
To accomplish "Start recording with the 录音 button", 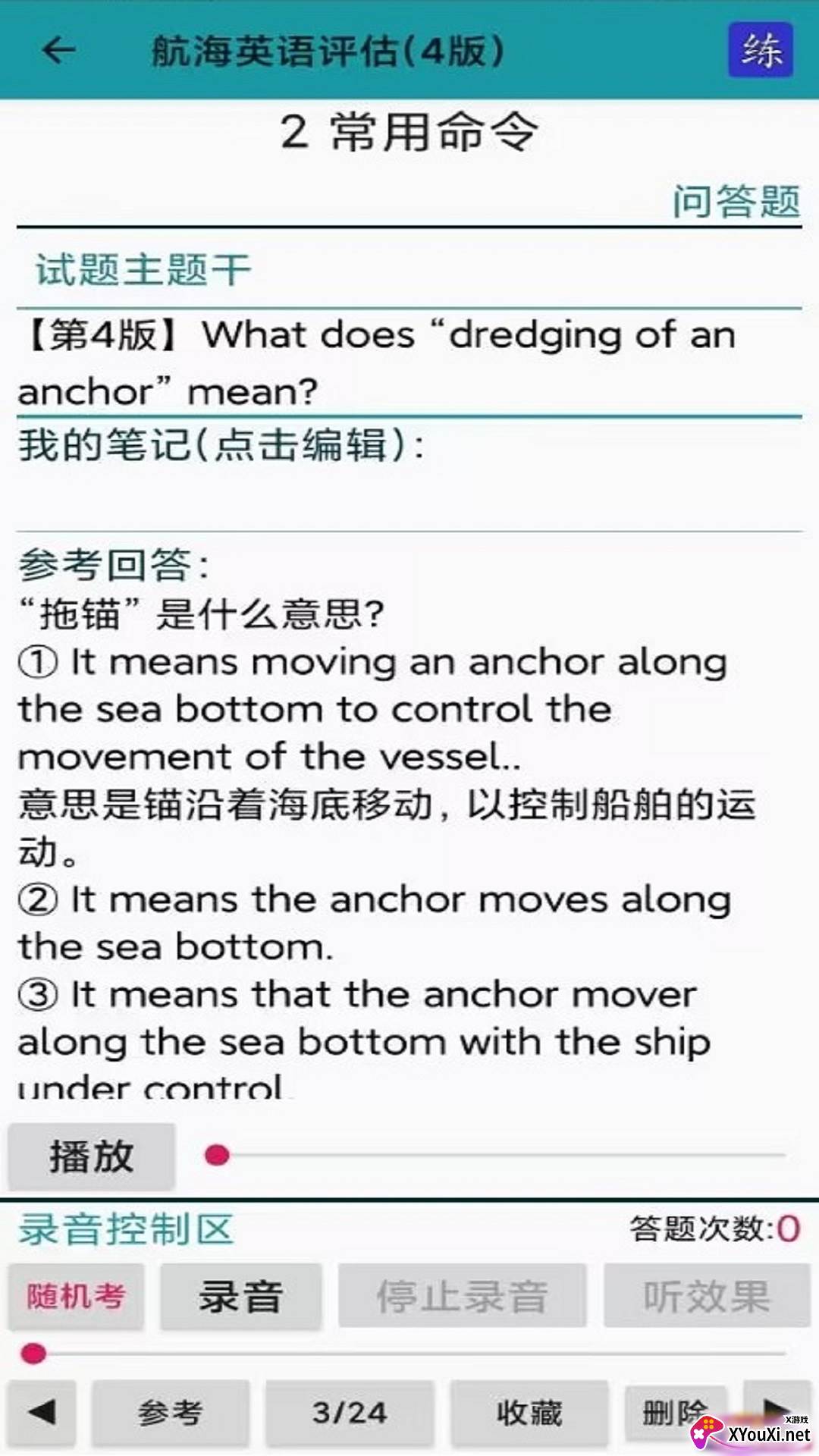I will (x=241, y=1297).
